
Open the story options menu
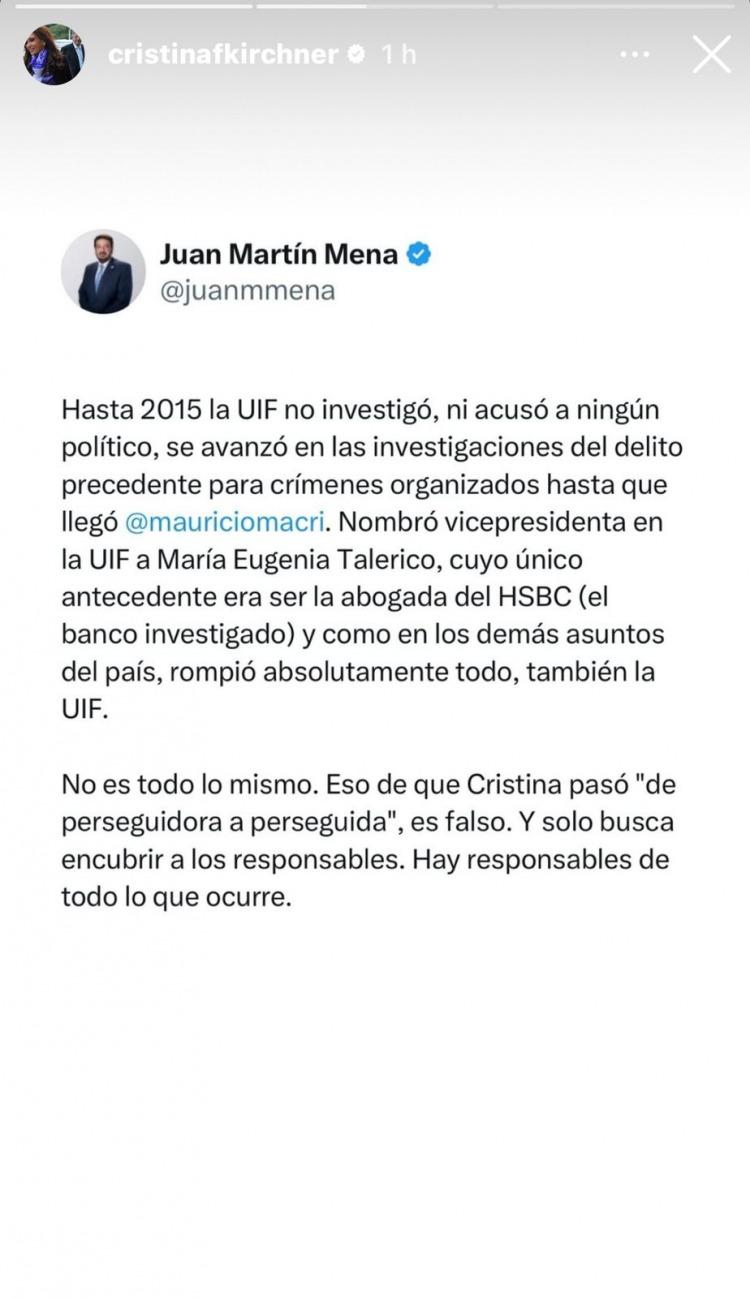[635, 55]
